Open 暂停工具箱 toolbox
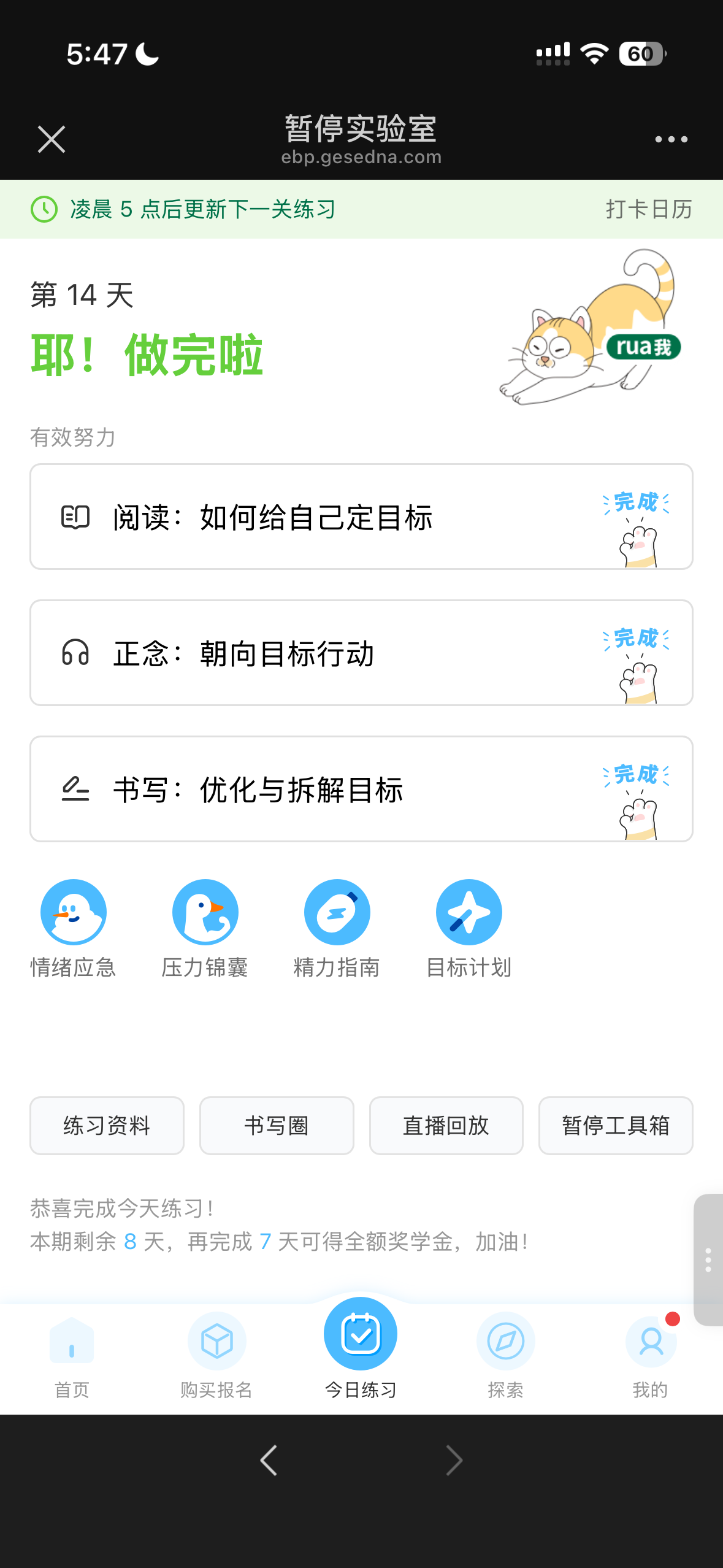Viewport: 723px width, 1568px height. 616,1126
